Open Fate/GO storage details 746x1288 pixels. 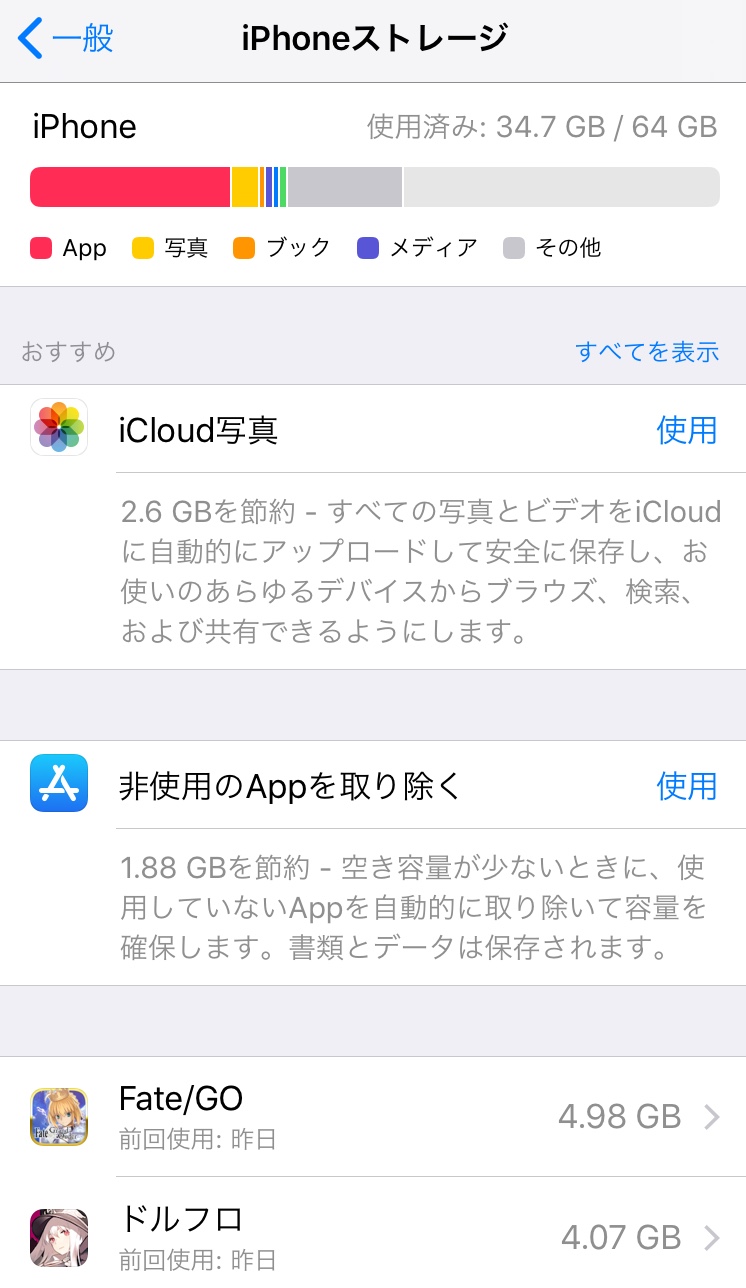(373, 1116)
